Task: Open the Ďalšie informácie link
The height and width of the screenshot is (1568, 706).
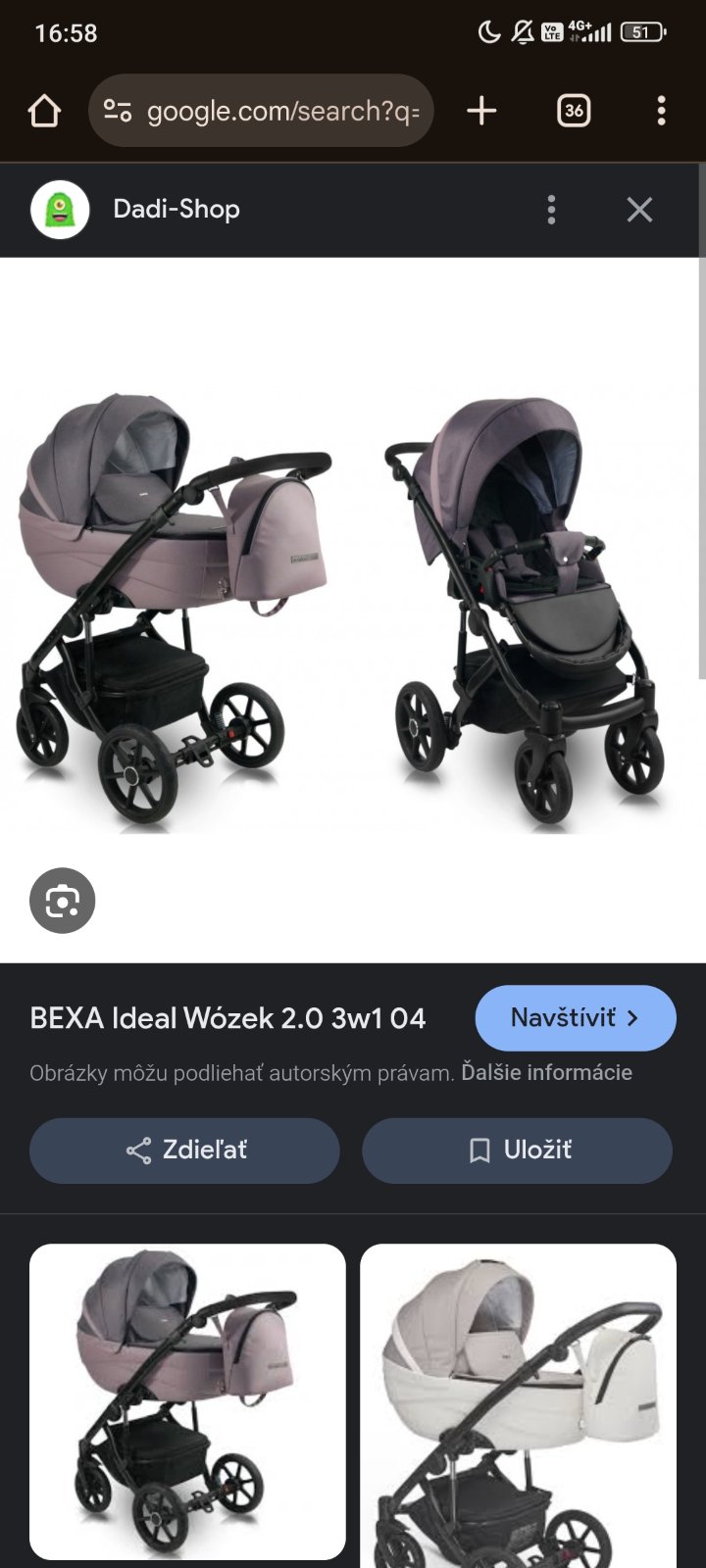Action: click(x=546, y=1072)
